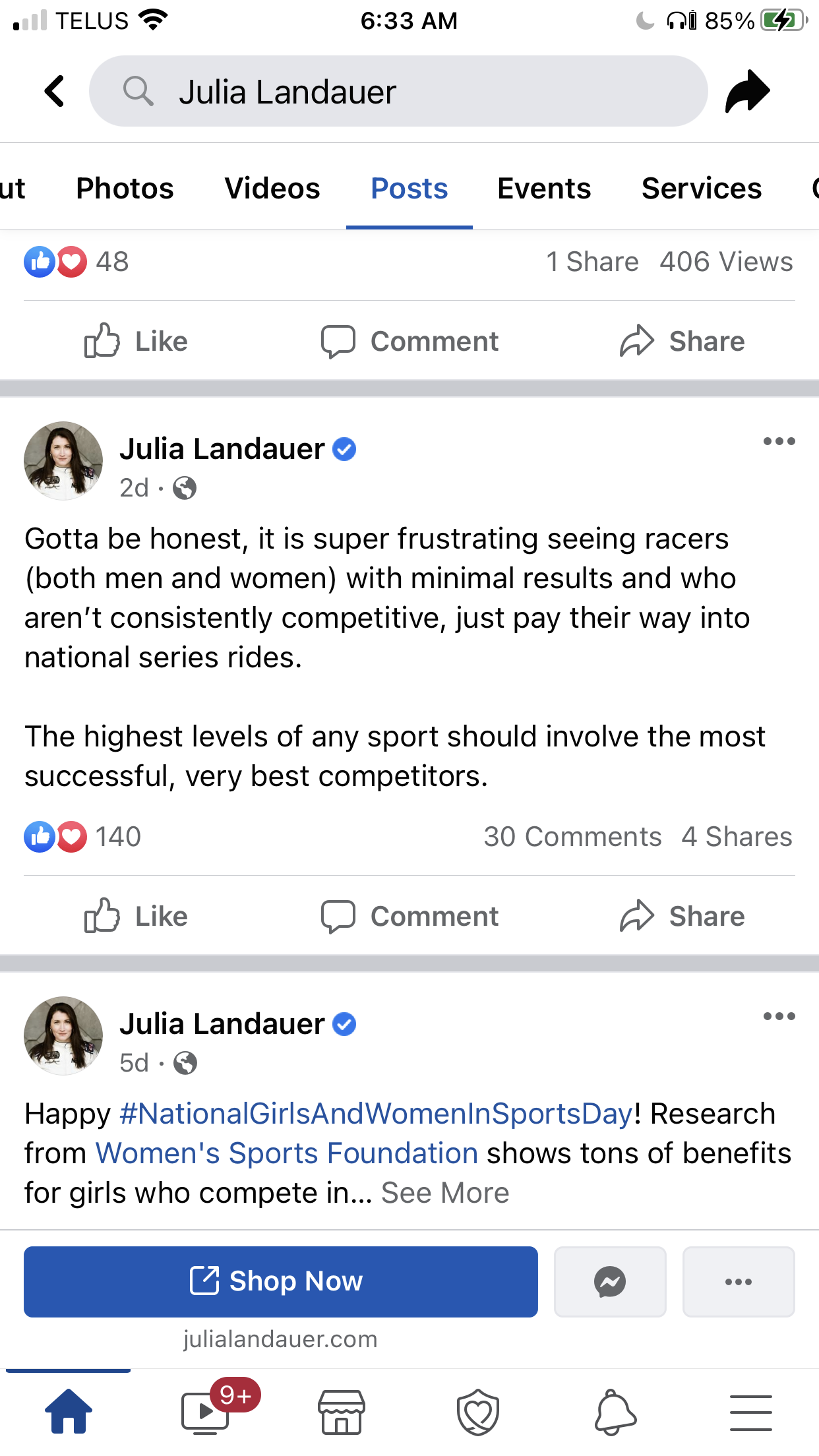Go back using the top-left arrow
This screenshot has width=819, height=1456.
pos(55,91)
